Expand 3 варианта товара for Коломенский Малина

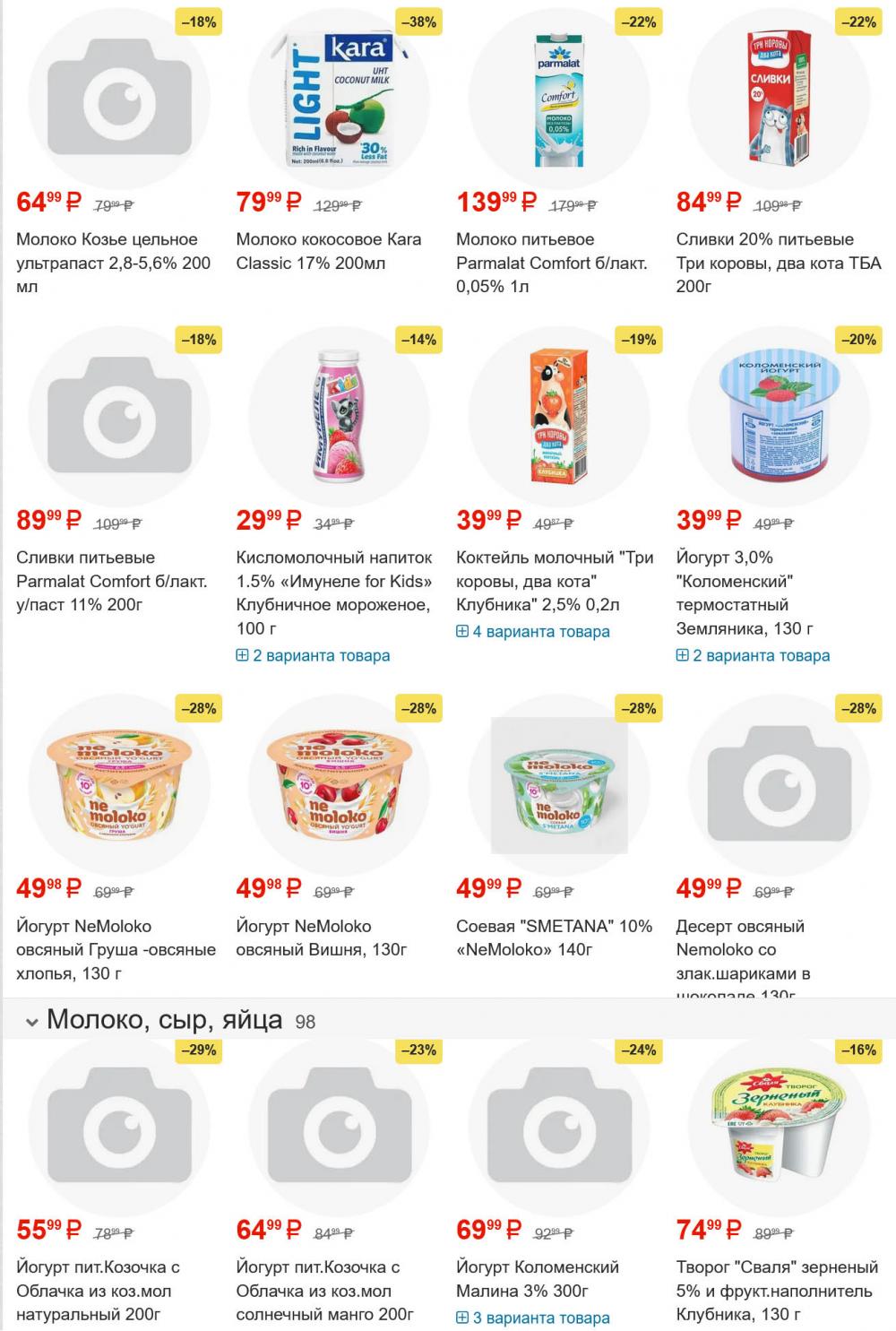pyautogui.click(x=533, y=1318)
